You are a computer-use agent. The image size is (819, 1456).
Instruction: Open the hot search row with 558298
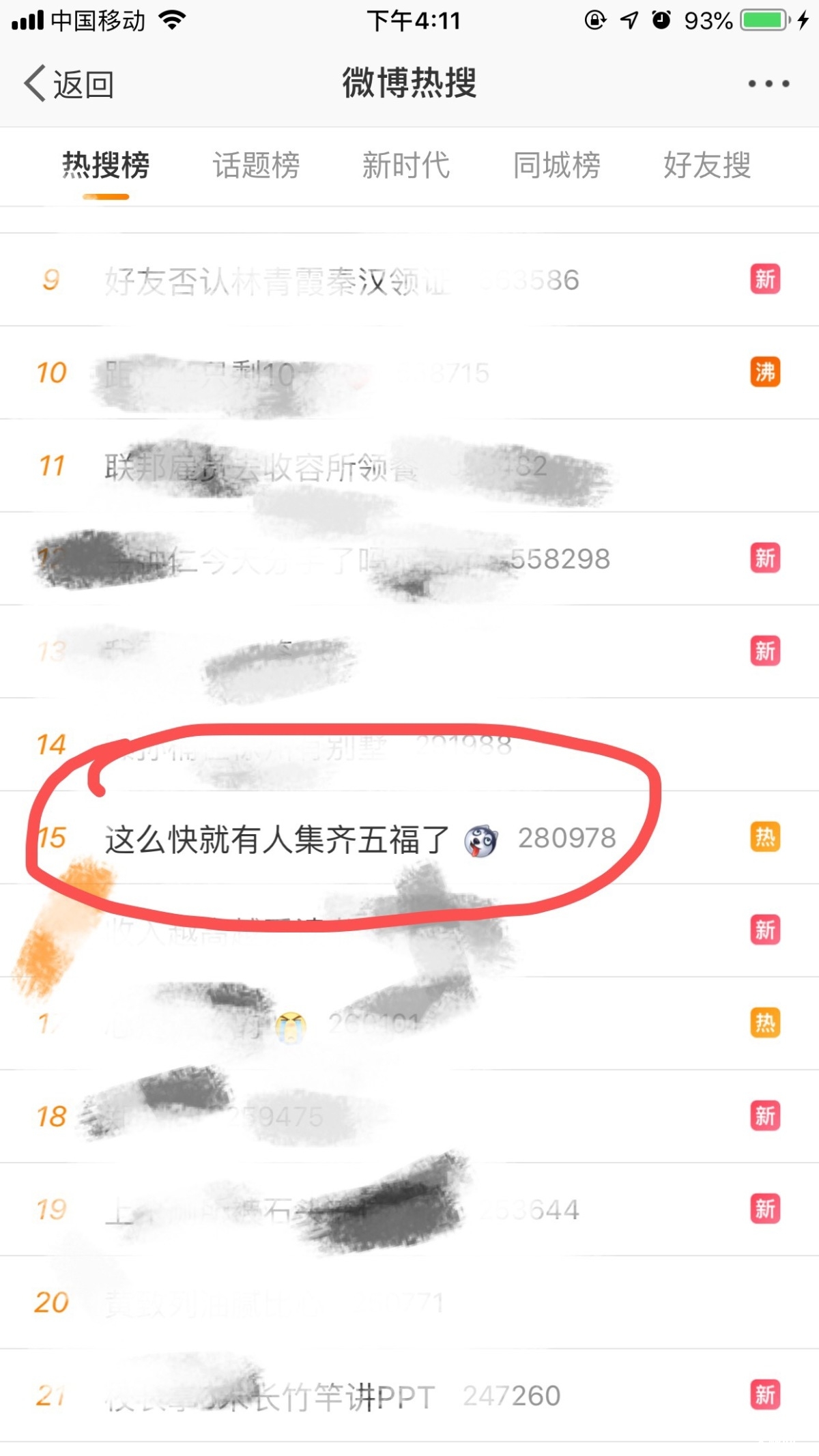[409, 559]
